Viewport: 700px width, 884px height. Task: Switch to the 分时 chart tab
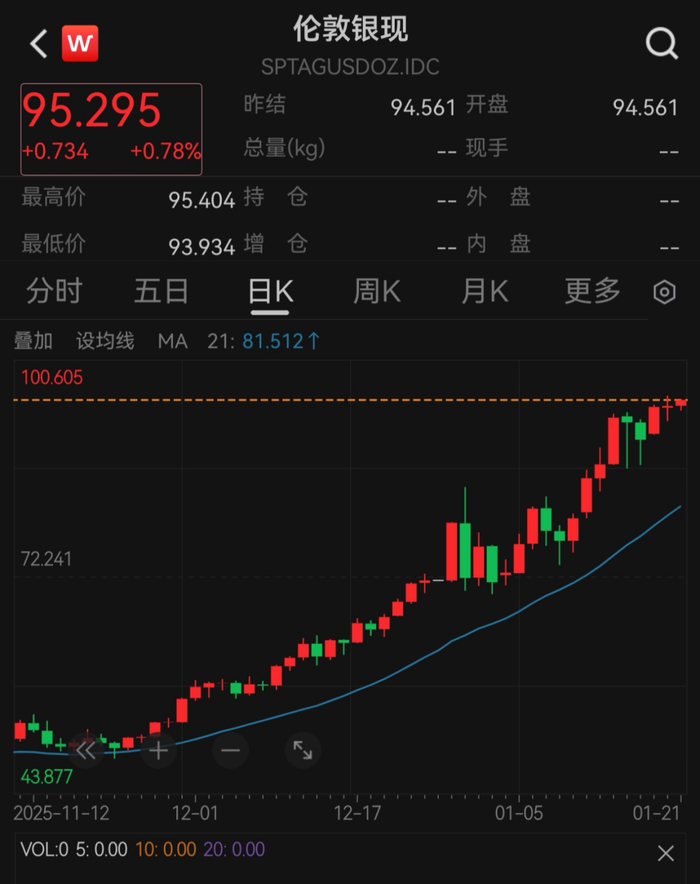point(54,291)
